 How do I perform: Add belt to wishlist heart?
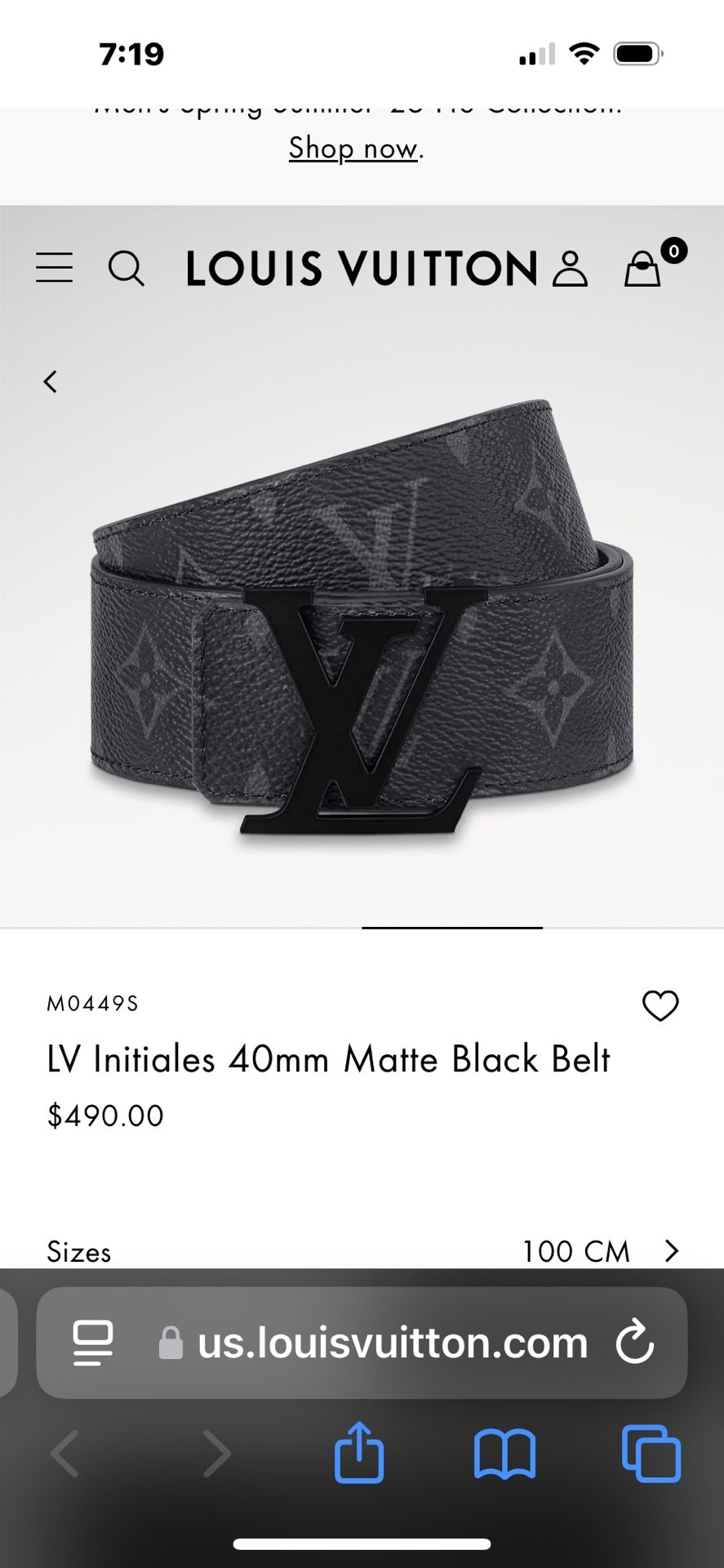coord(660,1005)
